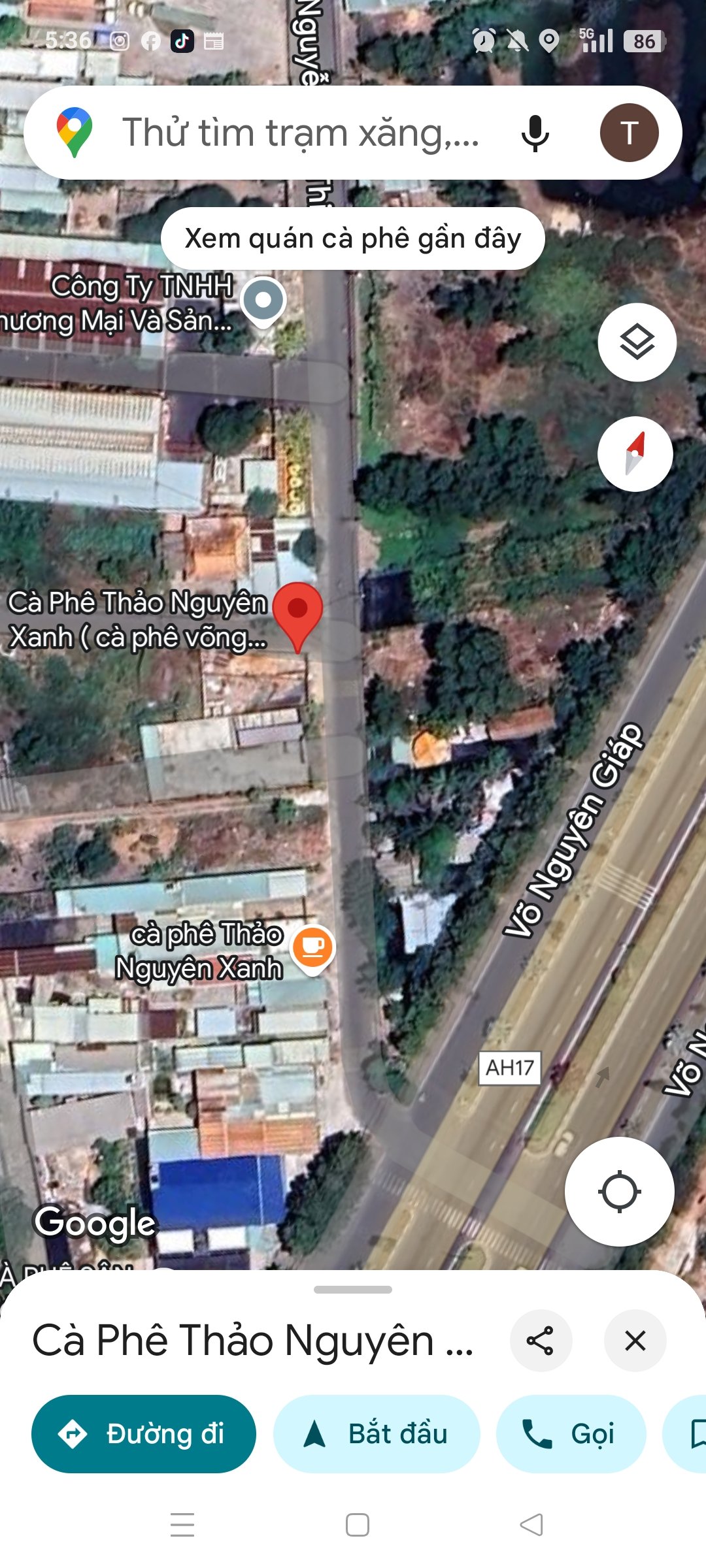
Task: Open the map layers button
Action: point(637,342)
